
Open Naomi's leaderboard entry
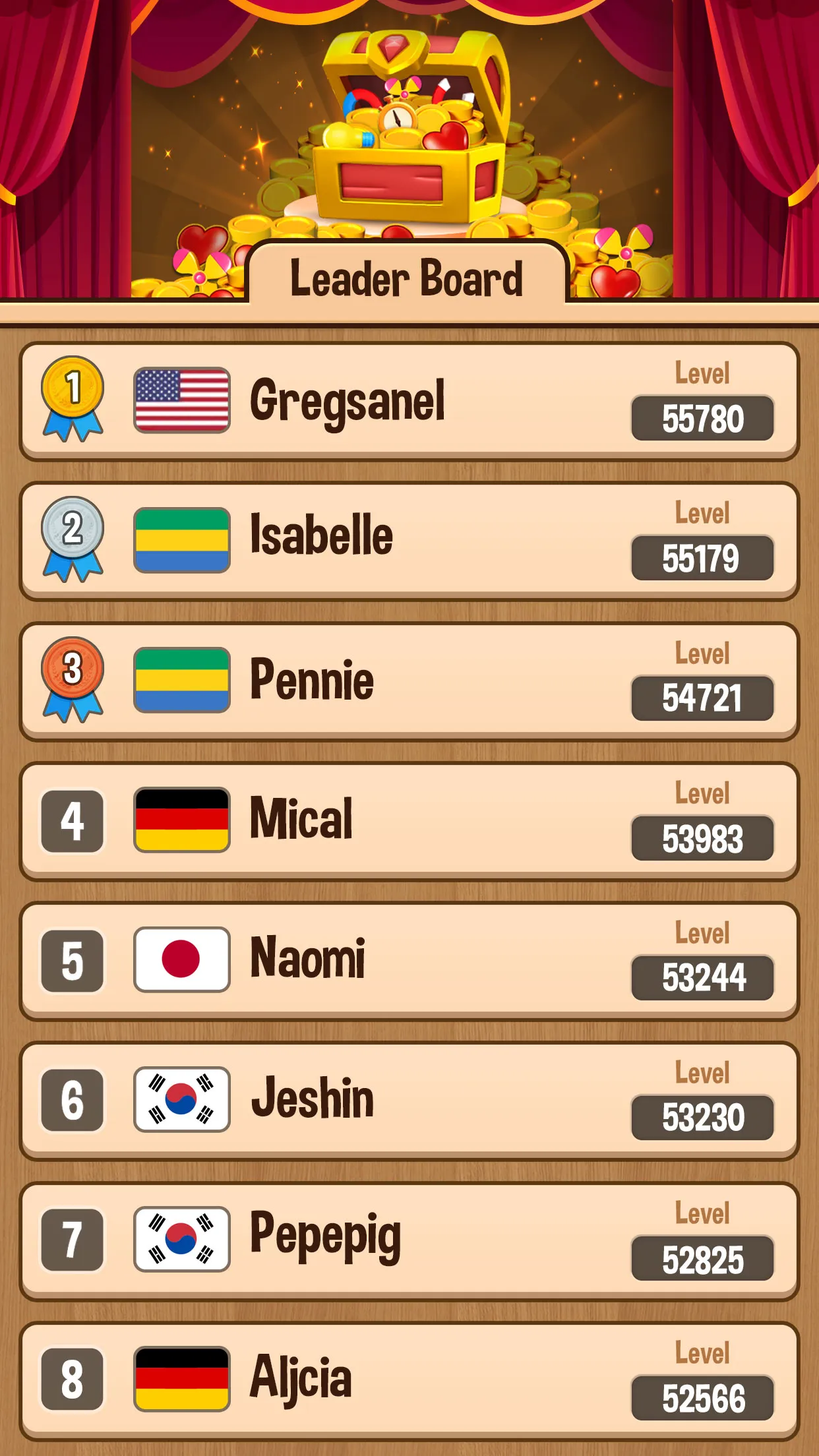(409, 960)
